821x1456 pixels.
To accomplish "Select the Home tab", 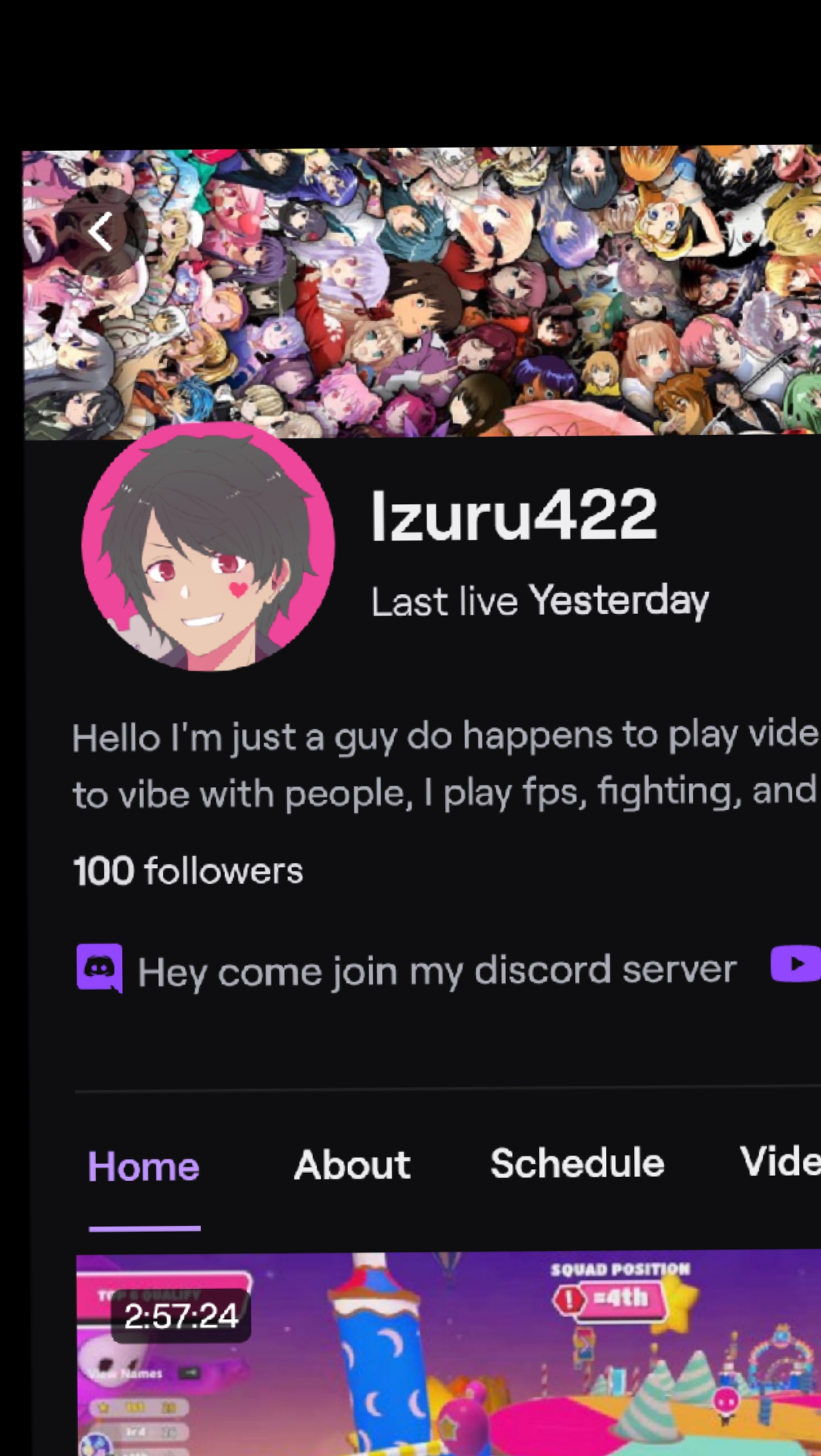I will [x=144, y=1167].
